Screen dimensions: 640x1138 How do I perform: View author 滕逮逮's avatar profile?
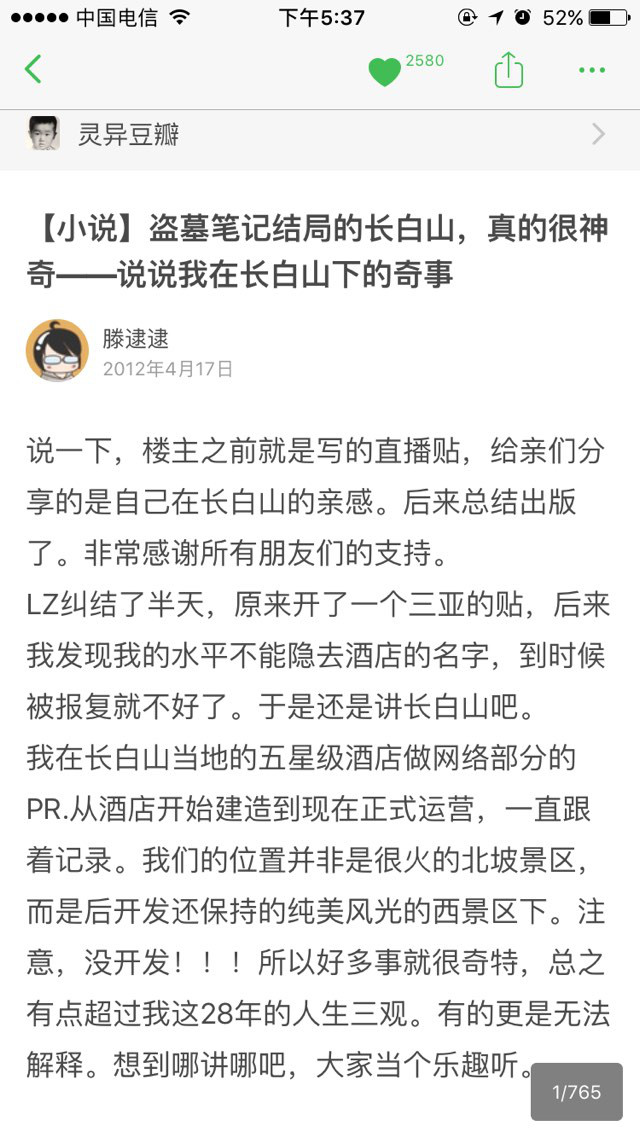pos(56,352)
